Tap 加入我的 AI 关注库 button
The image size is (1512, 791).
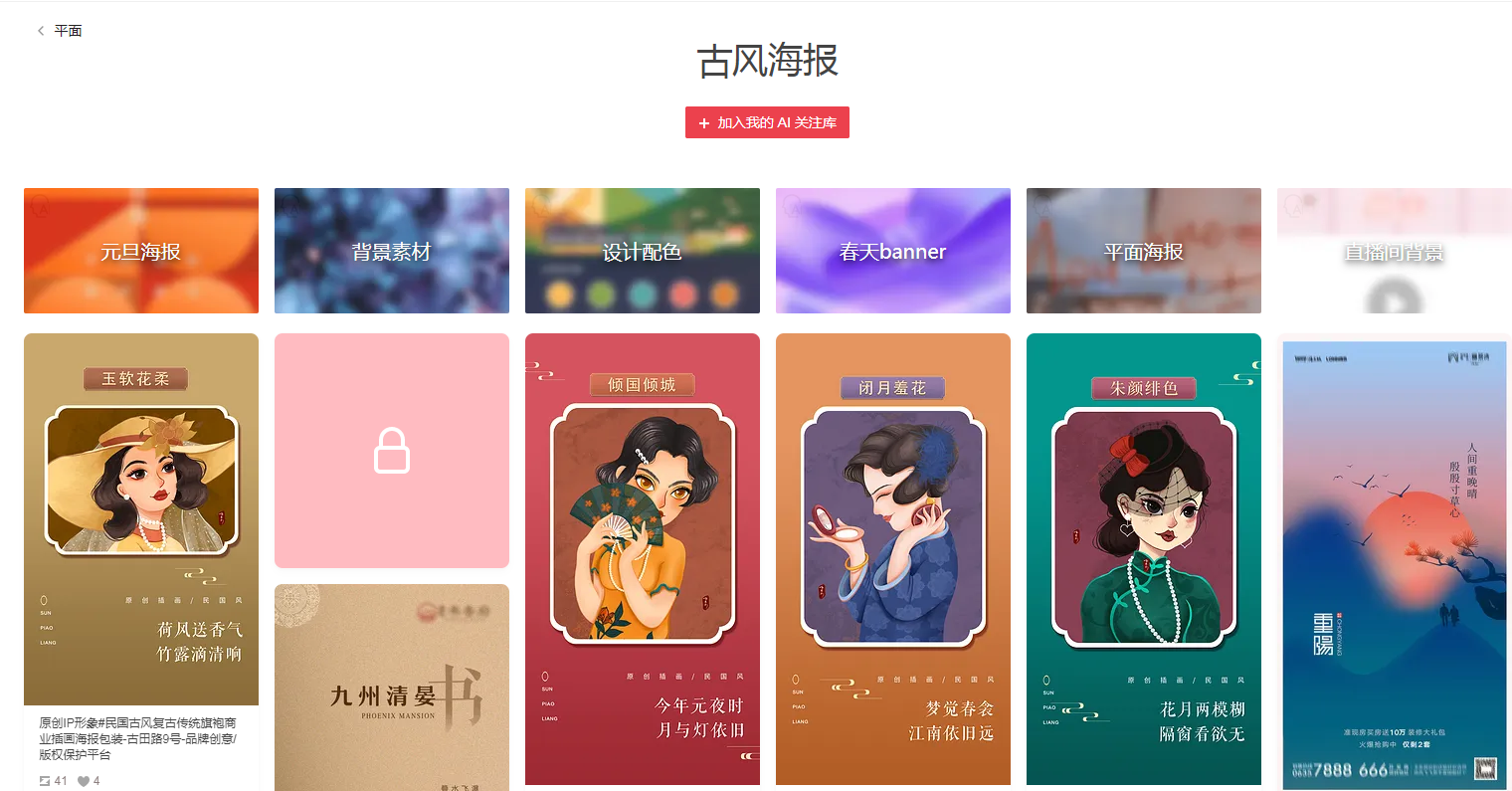pyautogui.click(x=767, y=122)
